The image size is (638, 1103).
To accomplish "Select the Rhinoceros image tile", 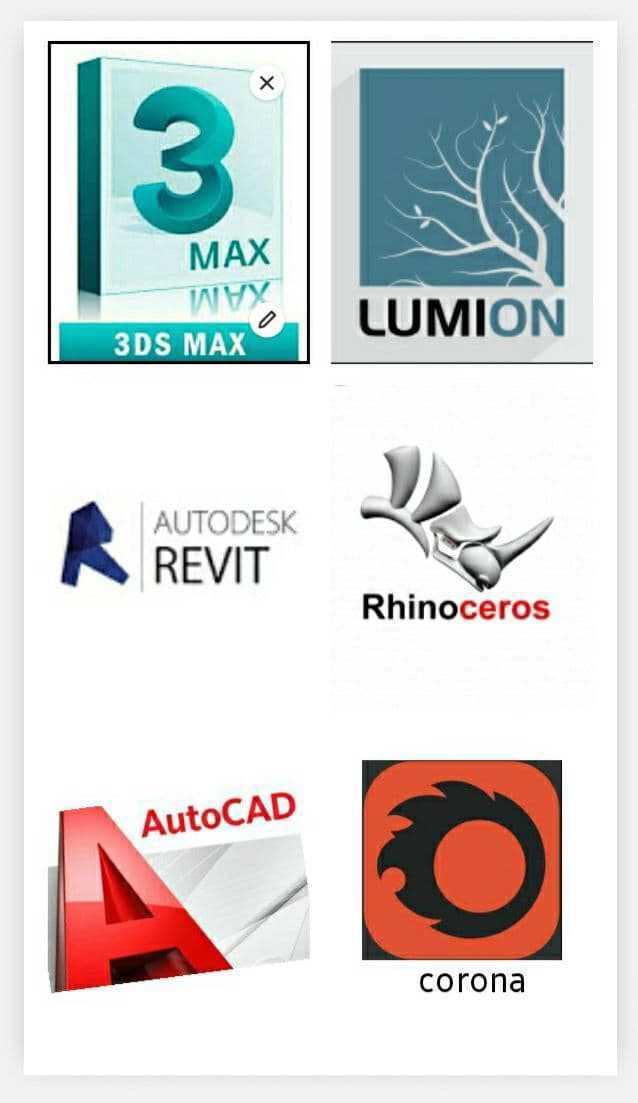I will click(462, 545).
